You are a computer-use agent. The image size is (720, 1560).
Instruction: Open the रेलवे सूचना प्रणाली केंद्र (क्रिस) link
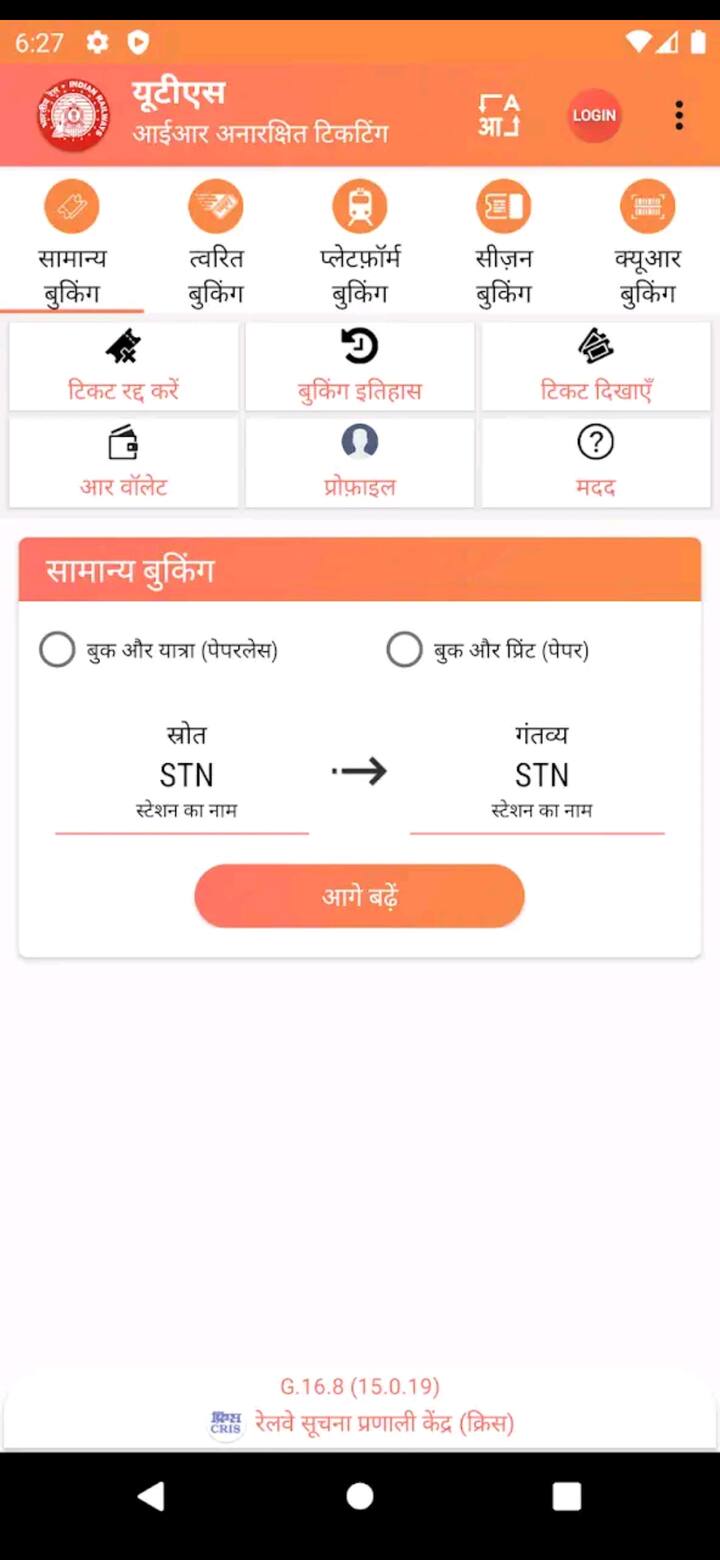point(380,1424)
